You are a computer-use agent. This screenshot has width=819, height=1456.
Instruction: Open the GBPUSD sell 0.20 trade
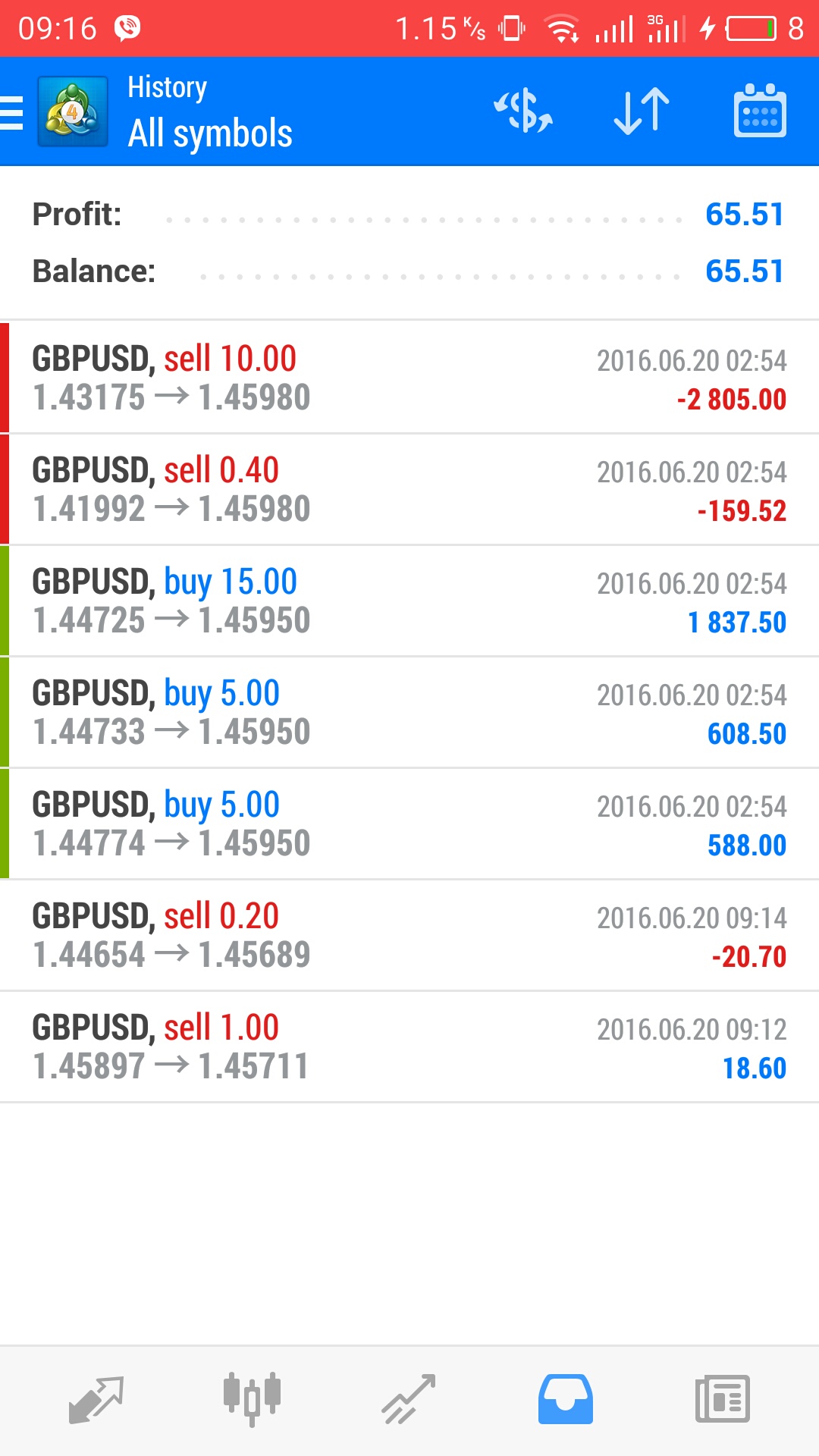[x=409, y=935]
